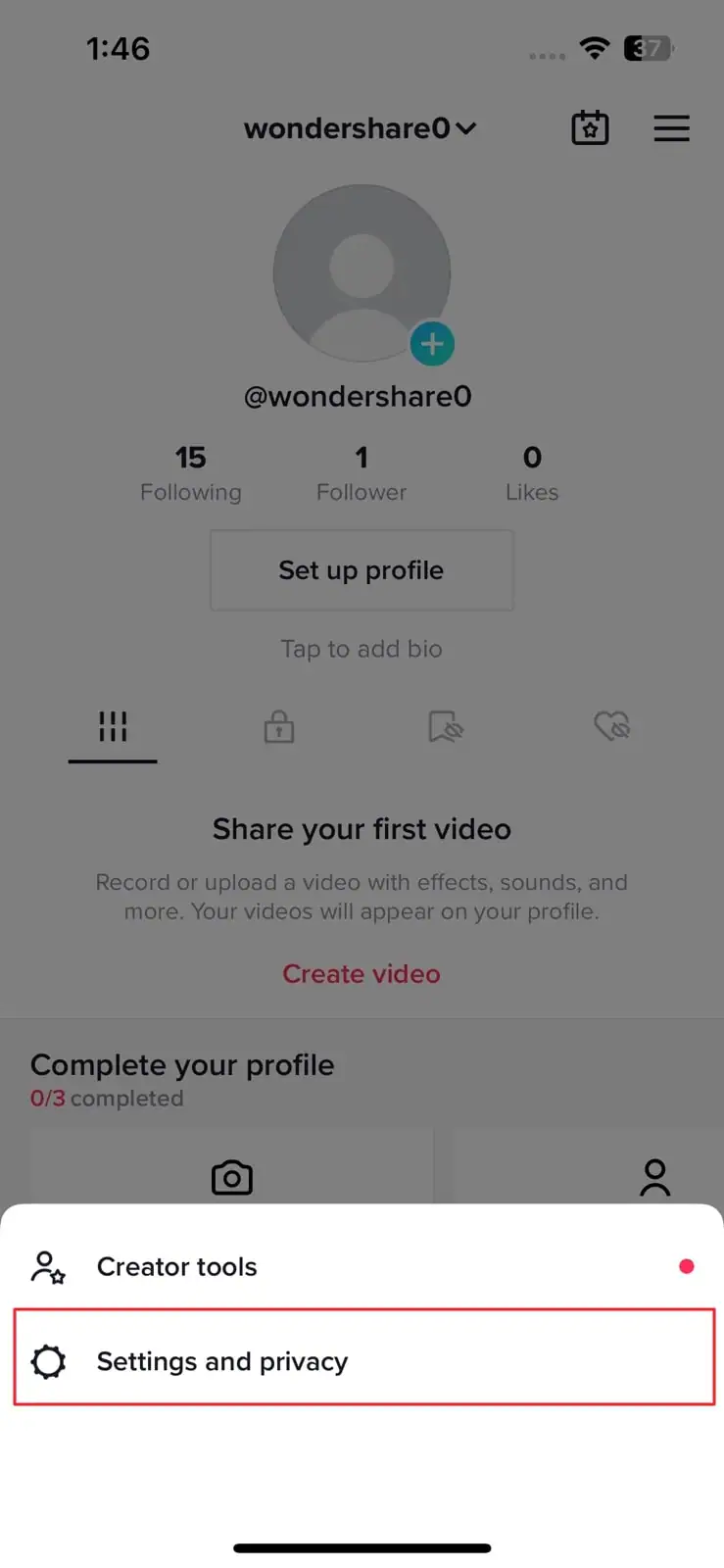Switch to the hidden liked videos tab
This screenshot has height=1568, width=724.
point(612,727)
